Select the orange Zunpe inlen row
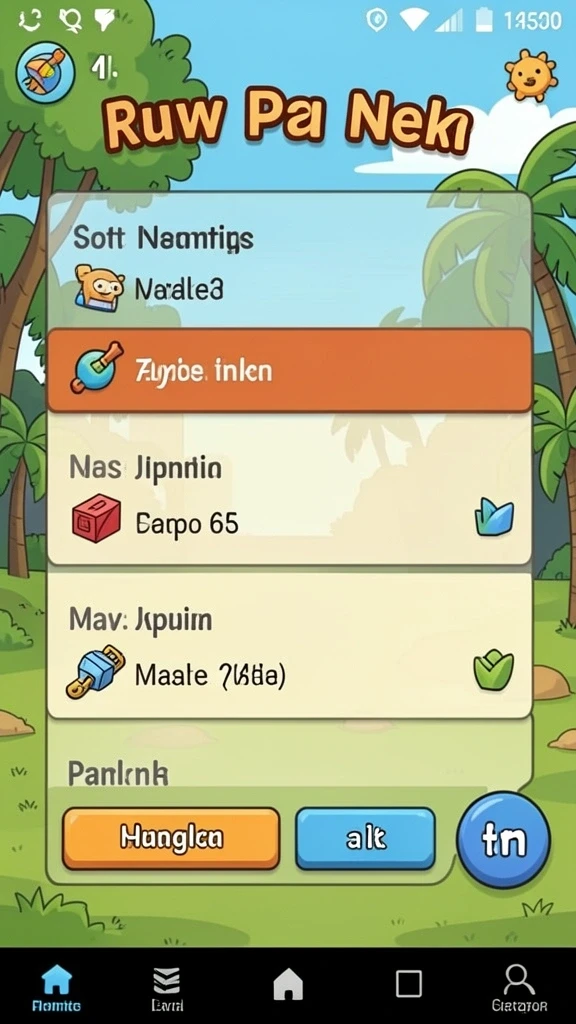The width and height of the screenshot is (576, 1024). 289,371
